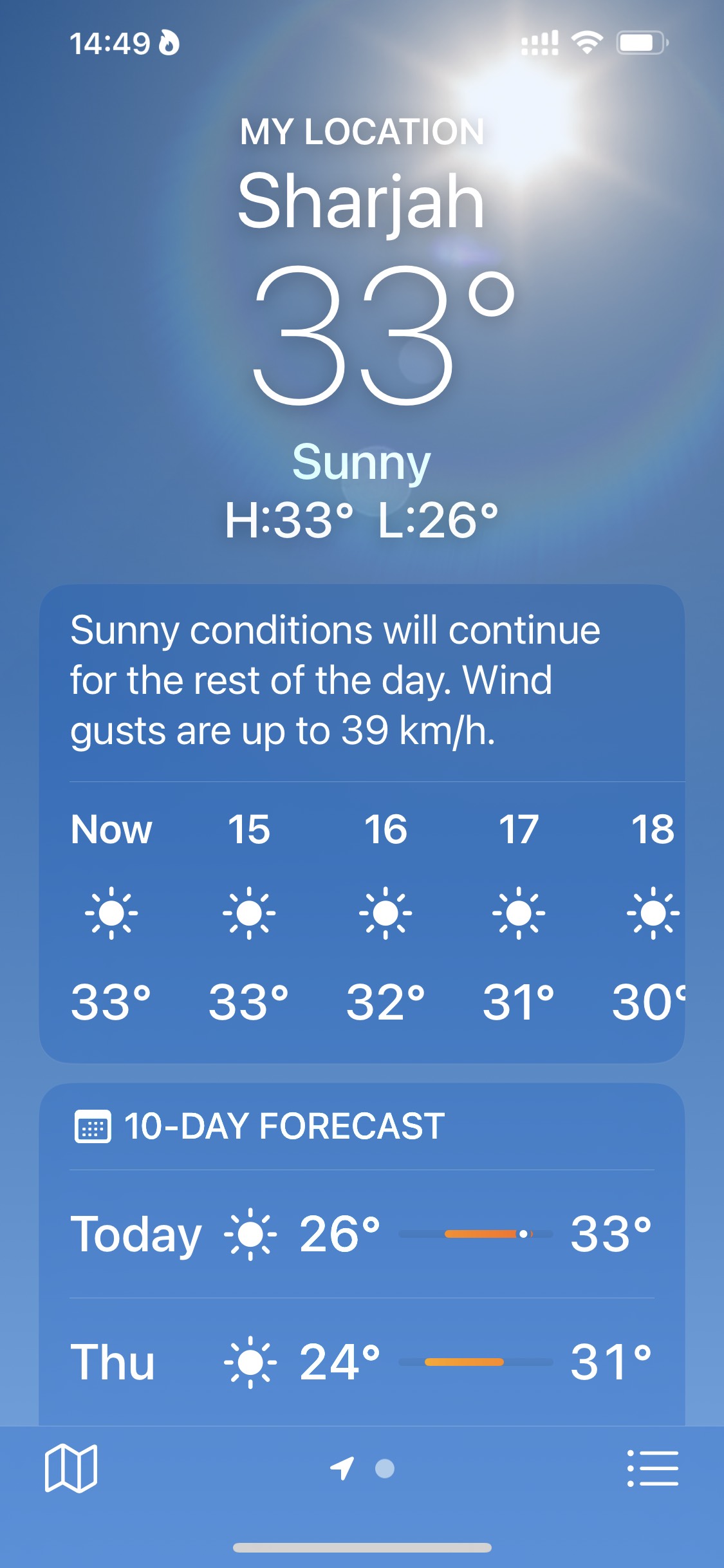Open the hourly forecast card
The image size is (724, 1568).
point(362,914)
